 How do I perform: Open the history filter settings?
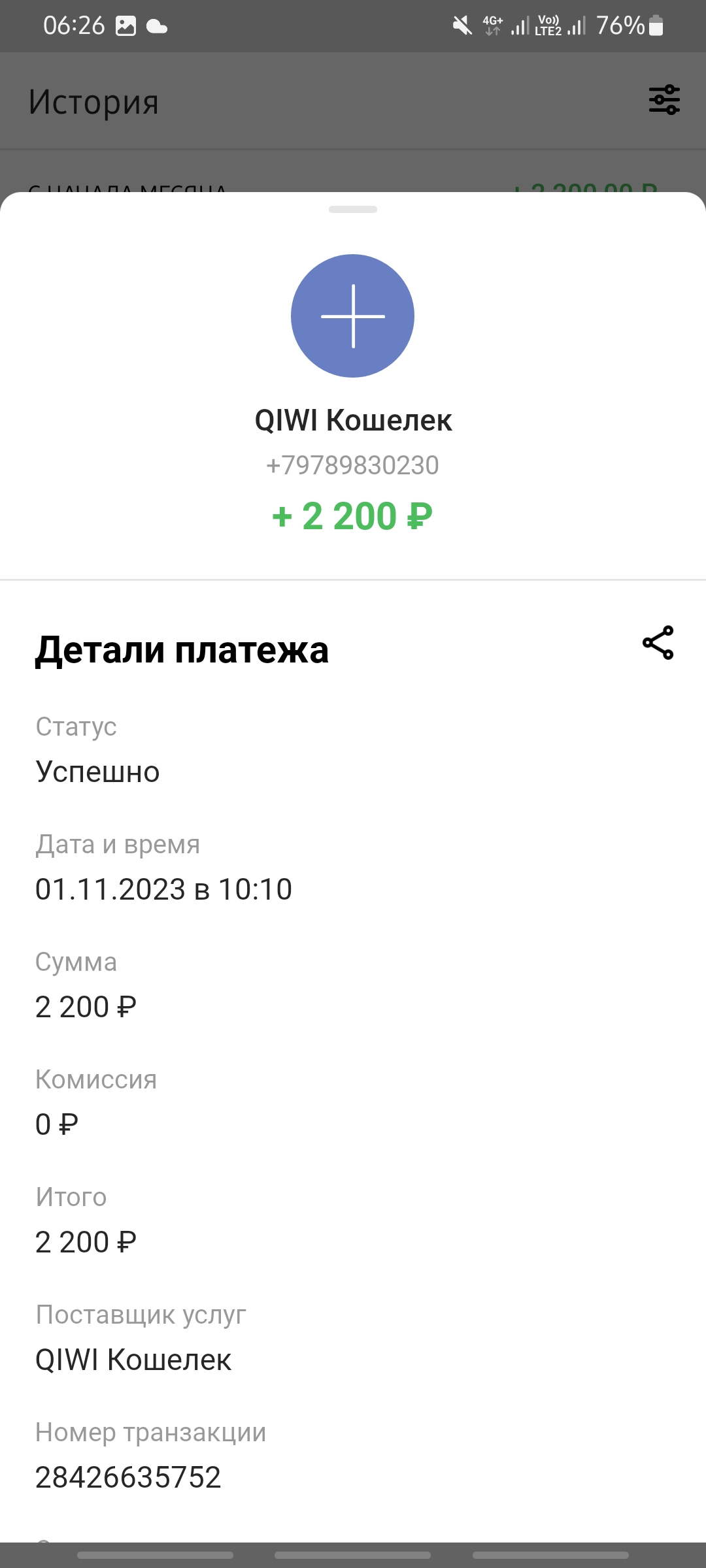point(664,100)
